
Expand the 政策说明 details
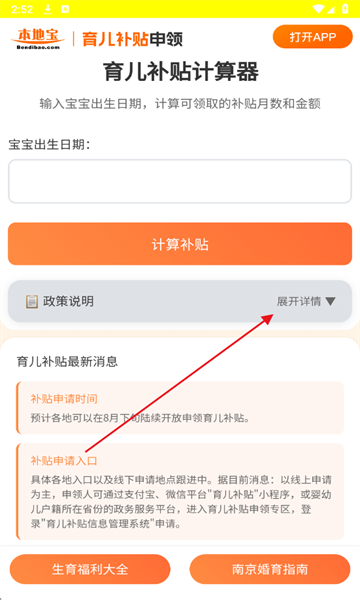(180, 301)
